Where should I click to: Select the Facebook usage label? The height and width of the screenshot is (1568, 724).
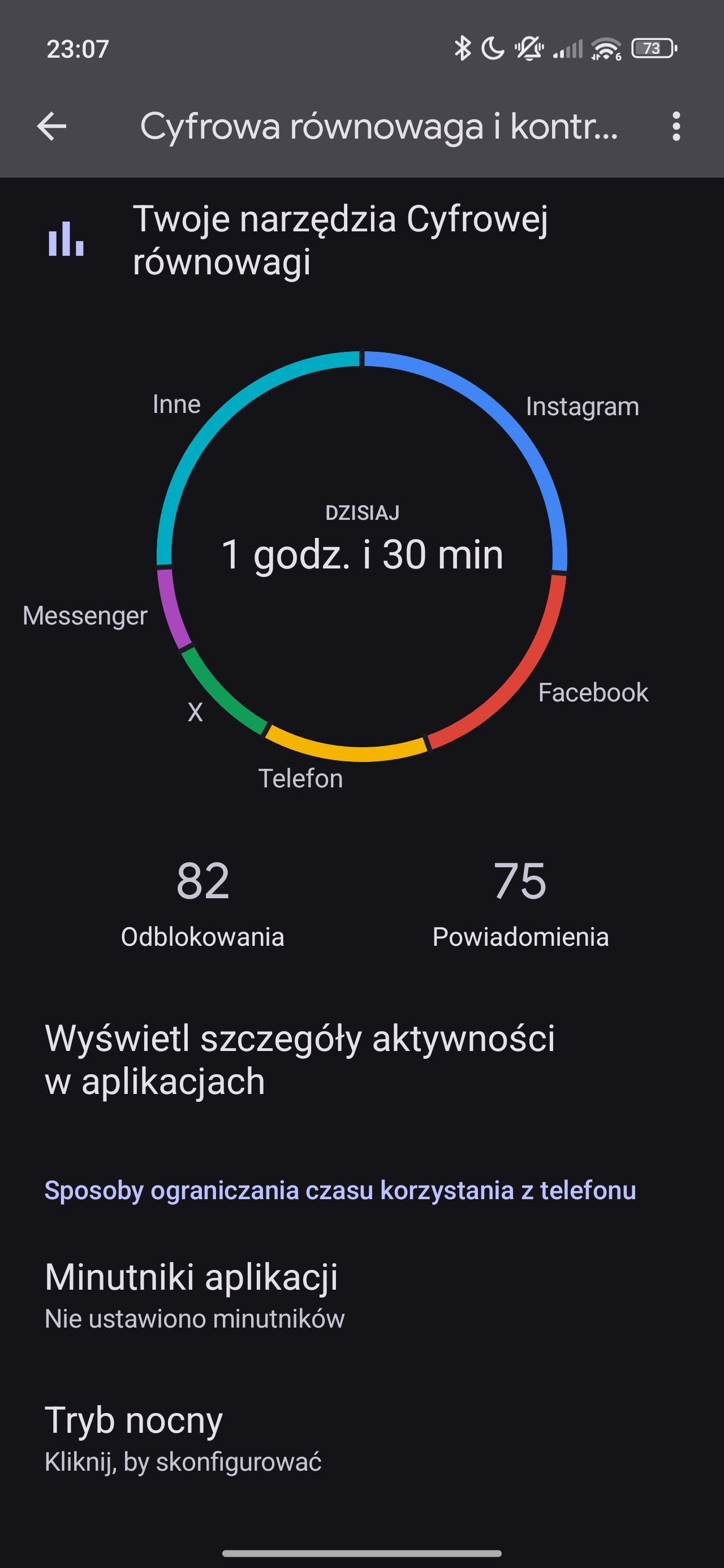[x=593, y=693]
